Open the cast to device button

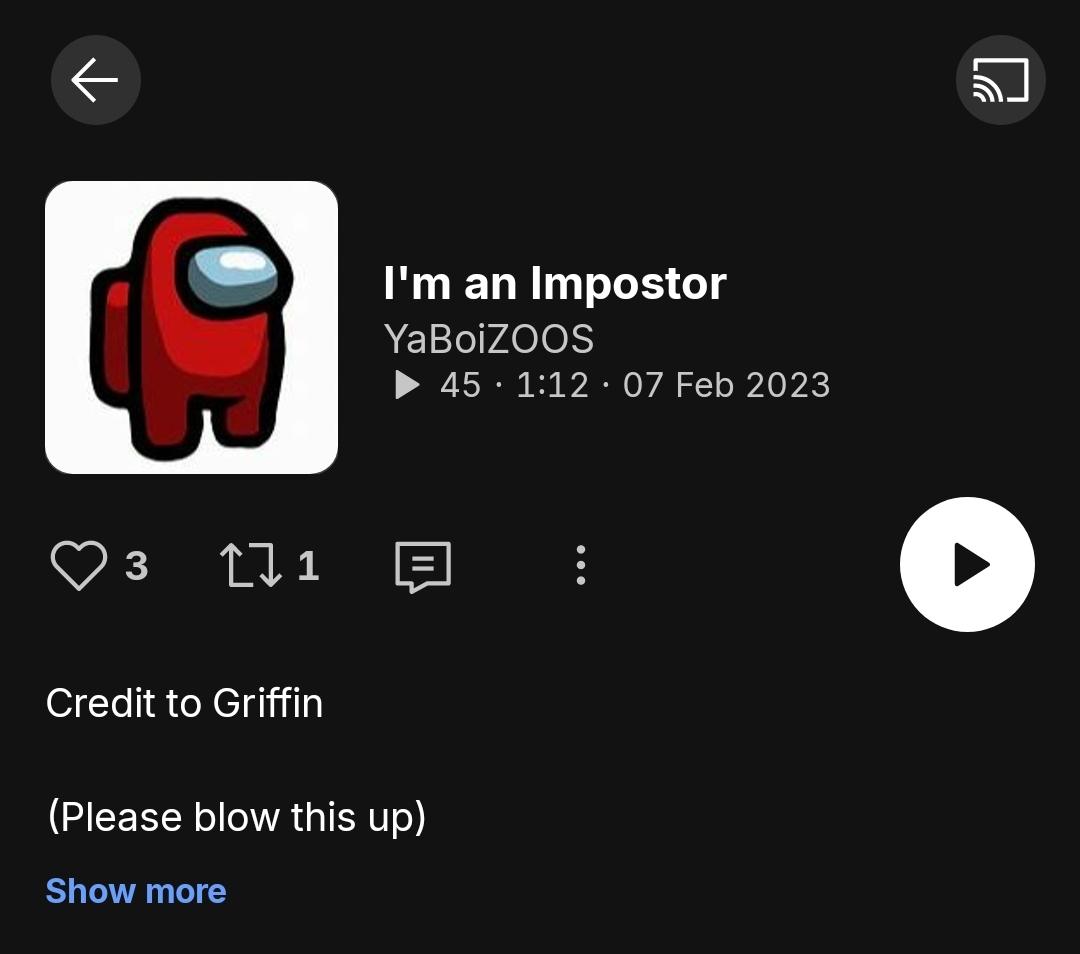[x=1001, y=80]
